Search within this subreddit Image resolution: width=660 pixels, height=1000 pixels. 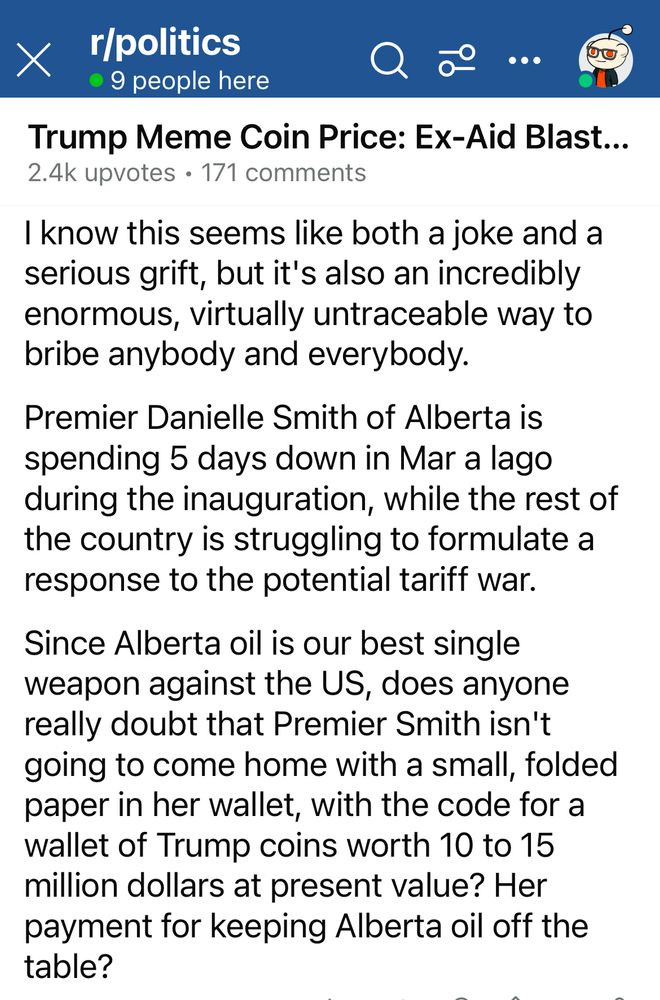tap(388, 60)
